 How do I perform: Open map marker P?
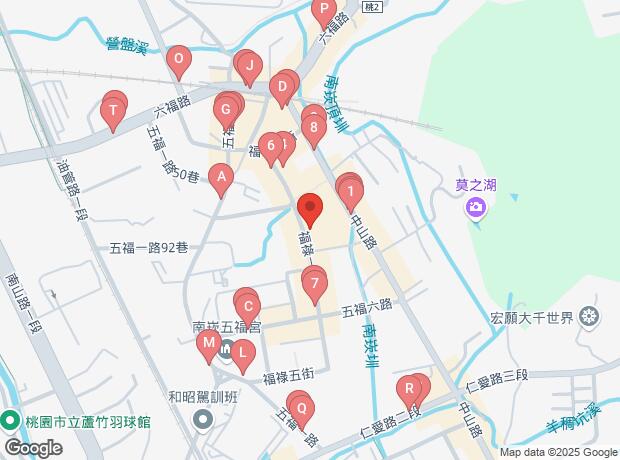(x=324, y=11)
